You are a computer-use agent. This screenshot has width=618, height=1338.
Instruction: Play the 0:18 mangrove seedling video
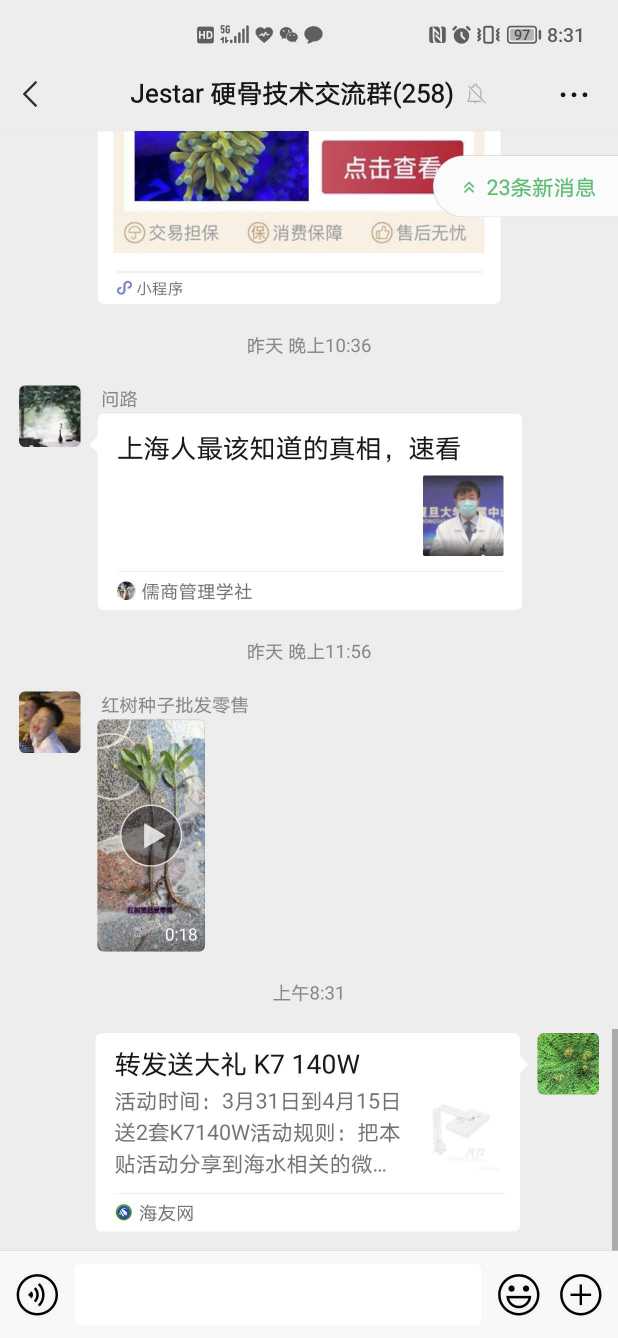click(151, 836)
